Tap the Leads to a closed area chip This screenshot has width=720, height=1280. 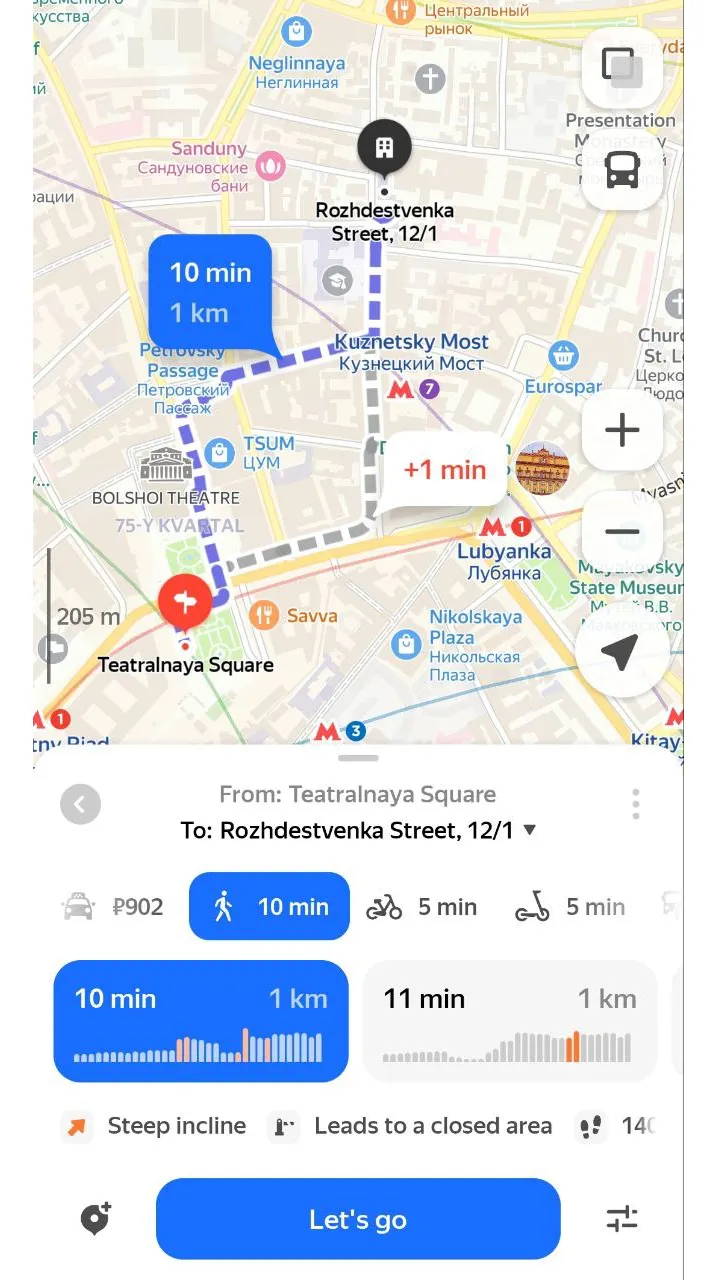[410, 1126]
